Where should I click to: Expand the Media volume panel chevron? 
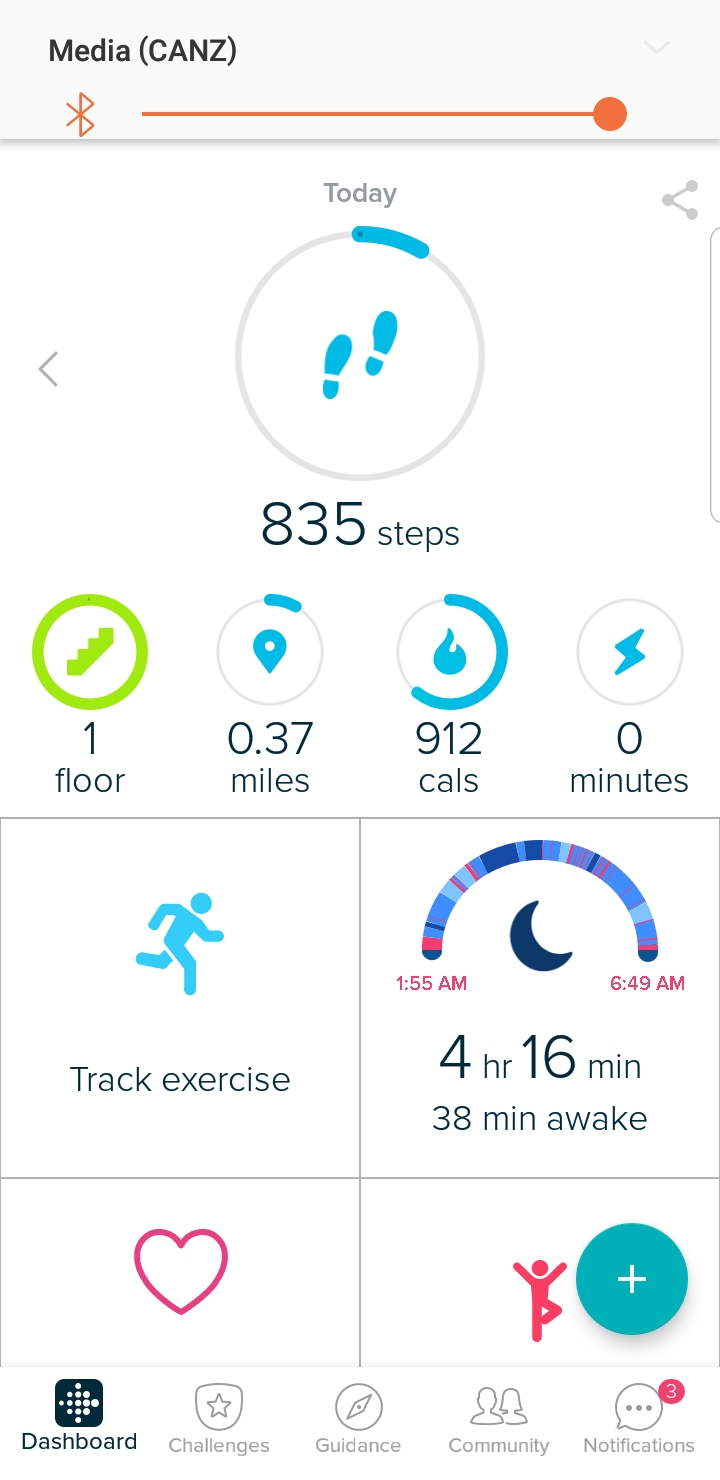[x=656, y=48]
